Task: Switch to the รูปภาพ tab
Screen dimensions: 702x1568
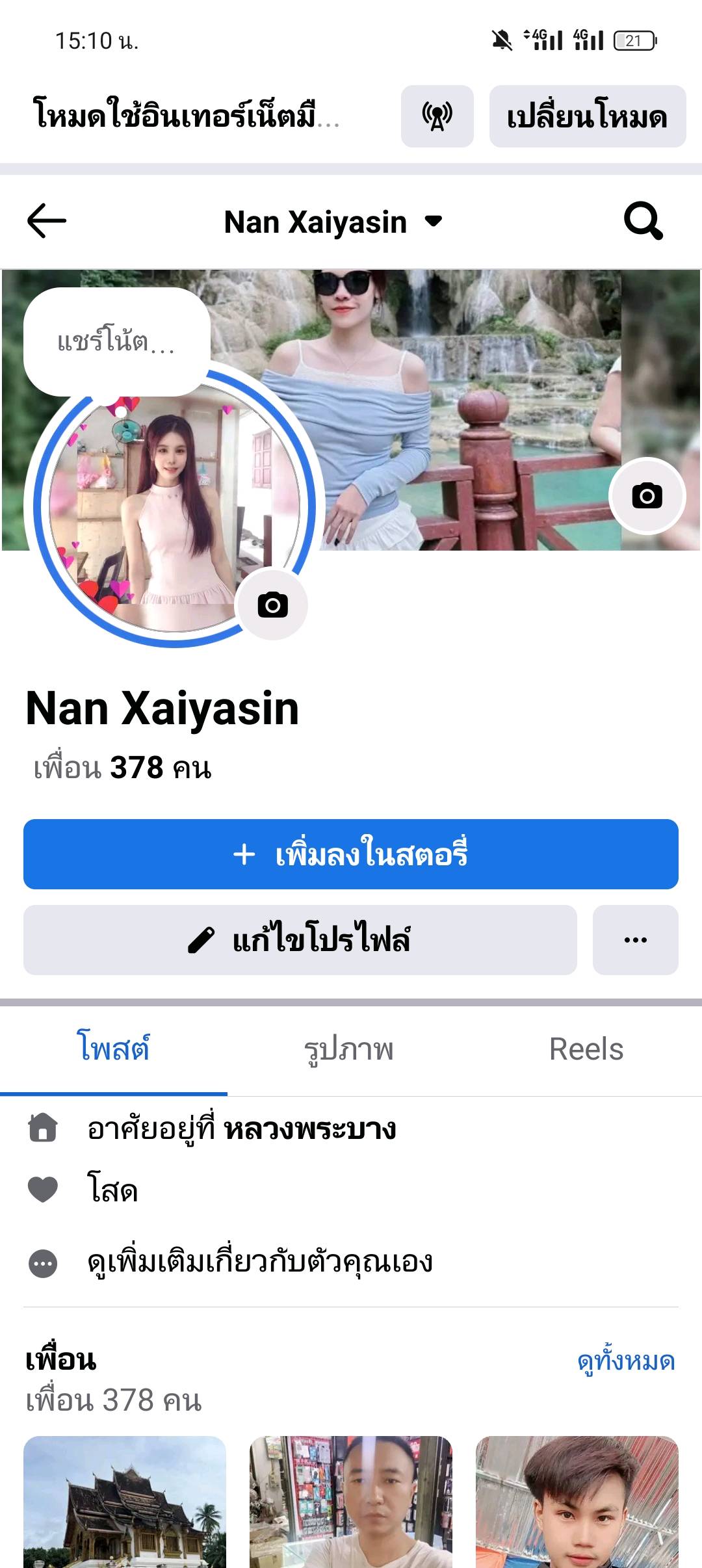Action: (349, 1049)
